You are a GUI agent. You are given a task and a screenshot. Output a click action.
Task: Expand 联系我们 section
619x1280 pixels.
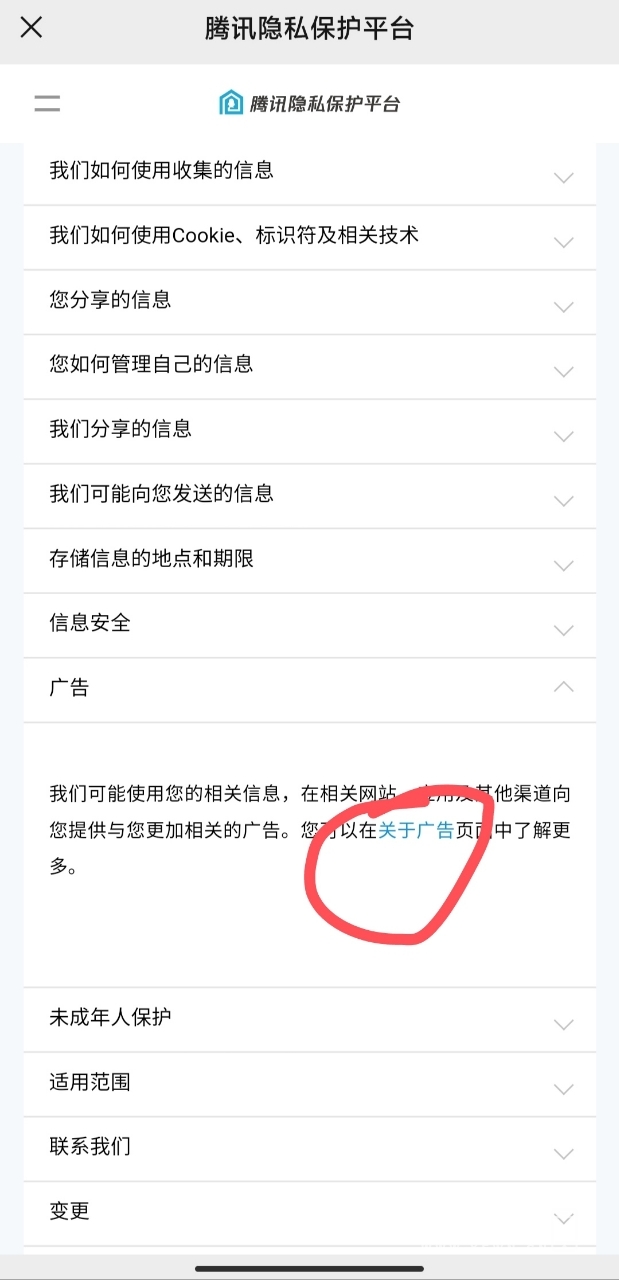tap(309, 1147)
